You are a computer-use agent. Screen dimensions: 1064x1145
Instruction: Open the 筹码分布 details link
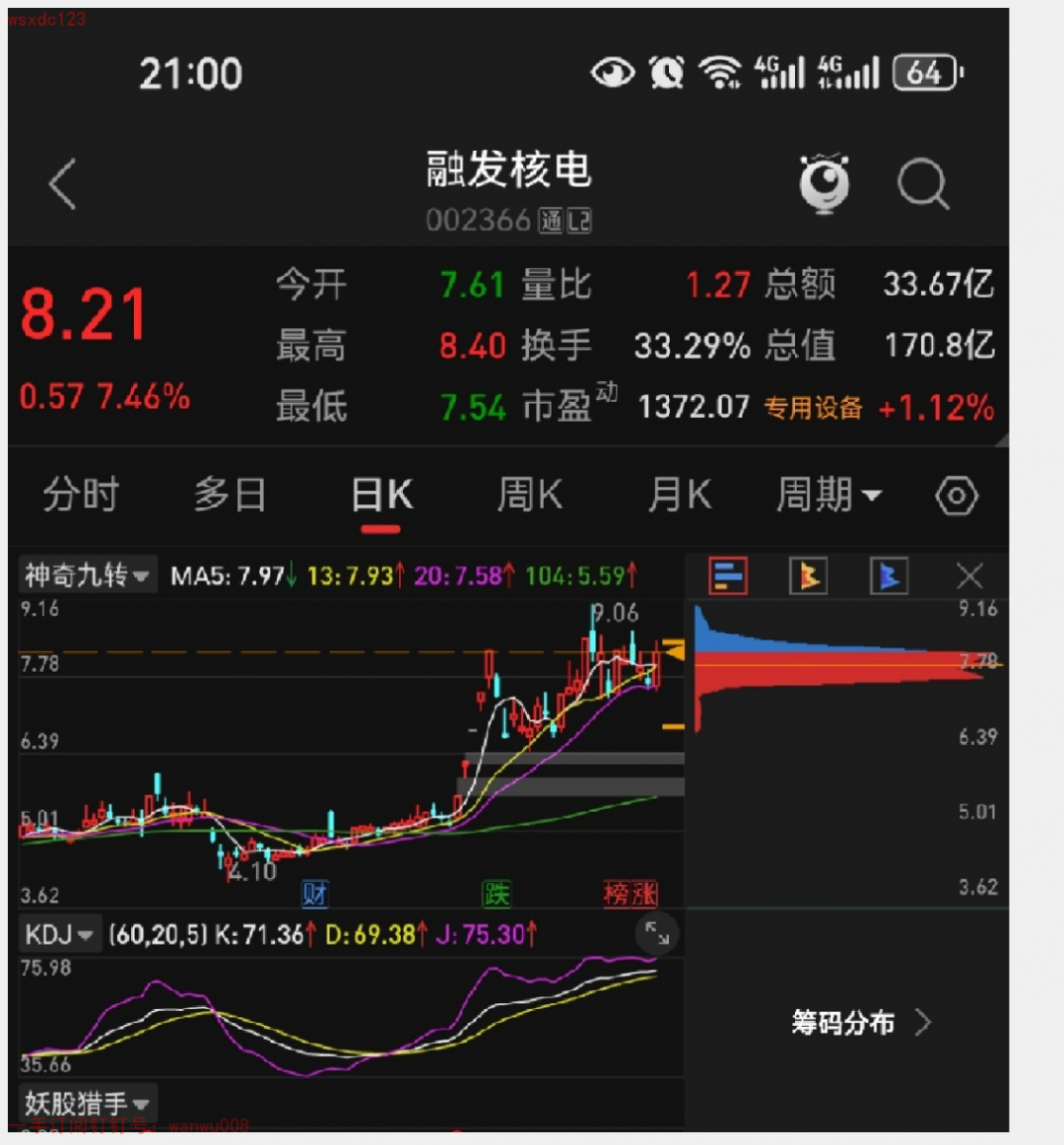pyautogui.click(x=860, y=1023)
